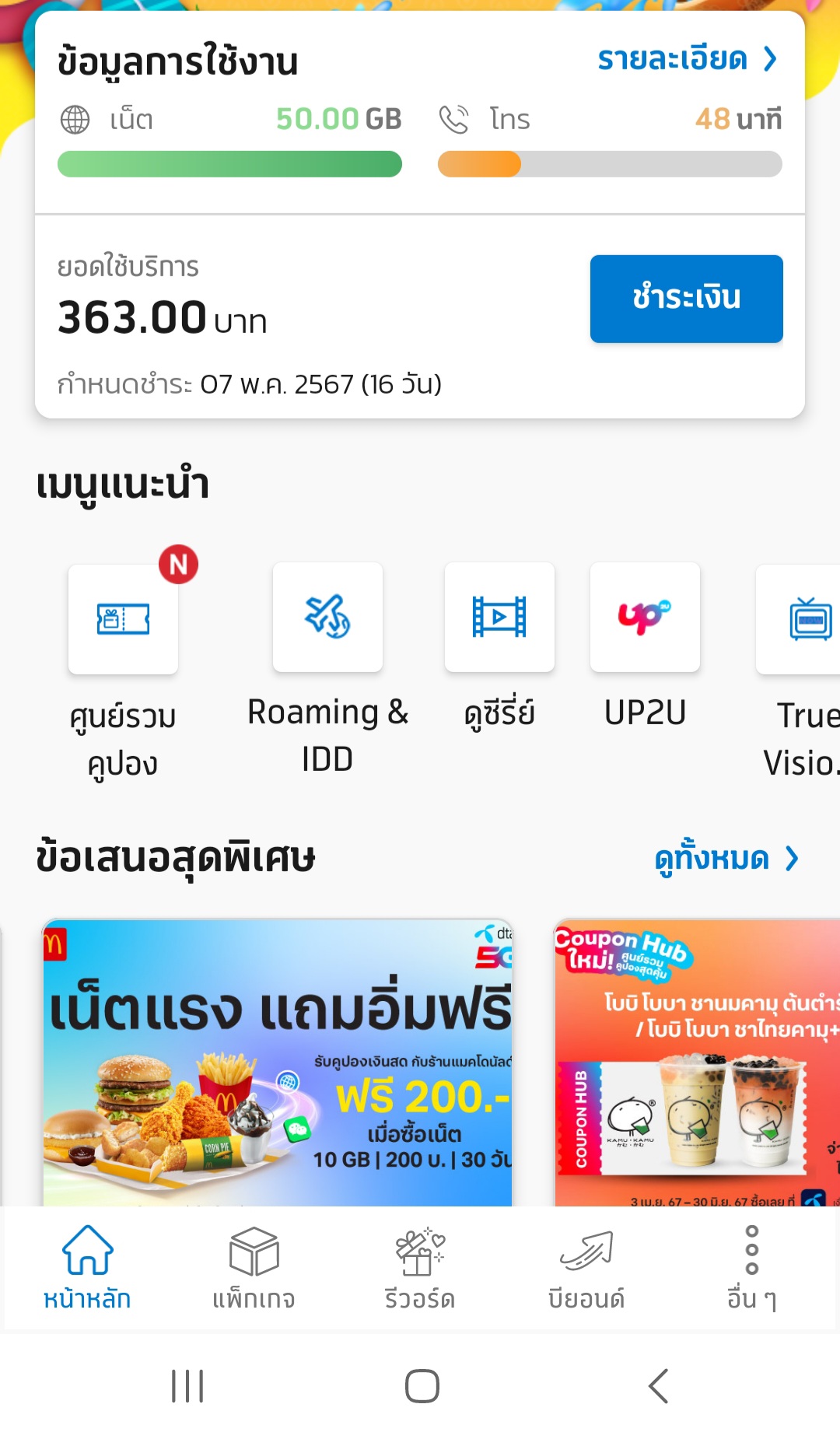Open ศูนย์รวมคูปอง coupon center
Image resolution: width=840 pixels, height=1439 pixels.
(x=123, y=619)
